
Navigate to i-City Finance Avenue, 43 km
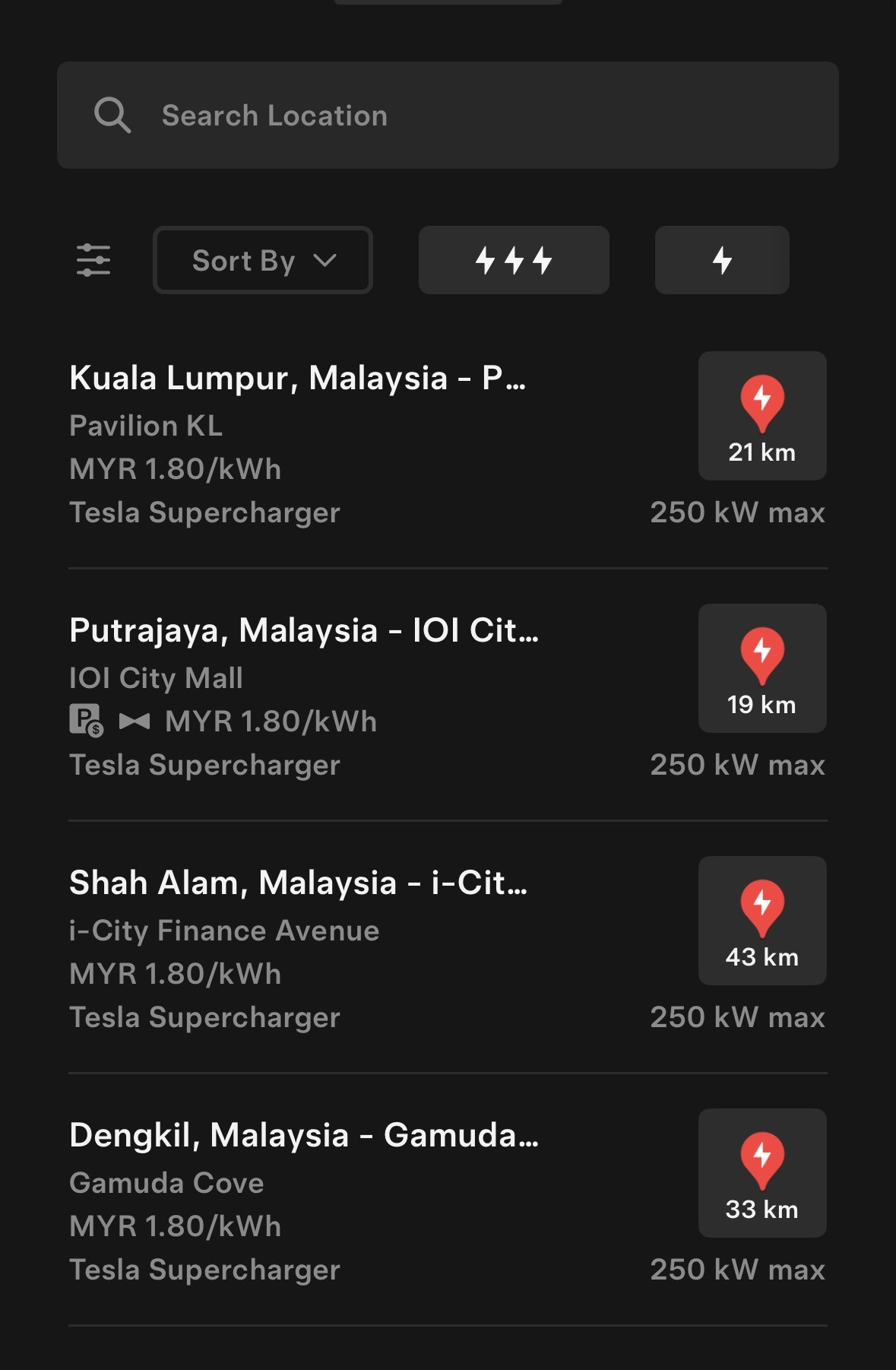762,921
